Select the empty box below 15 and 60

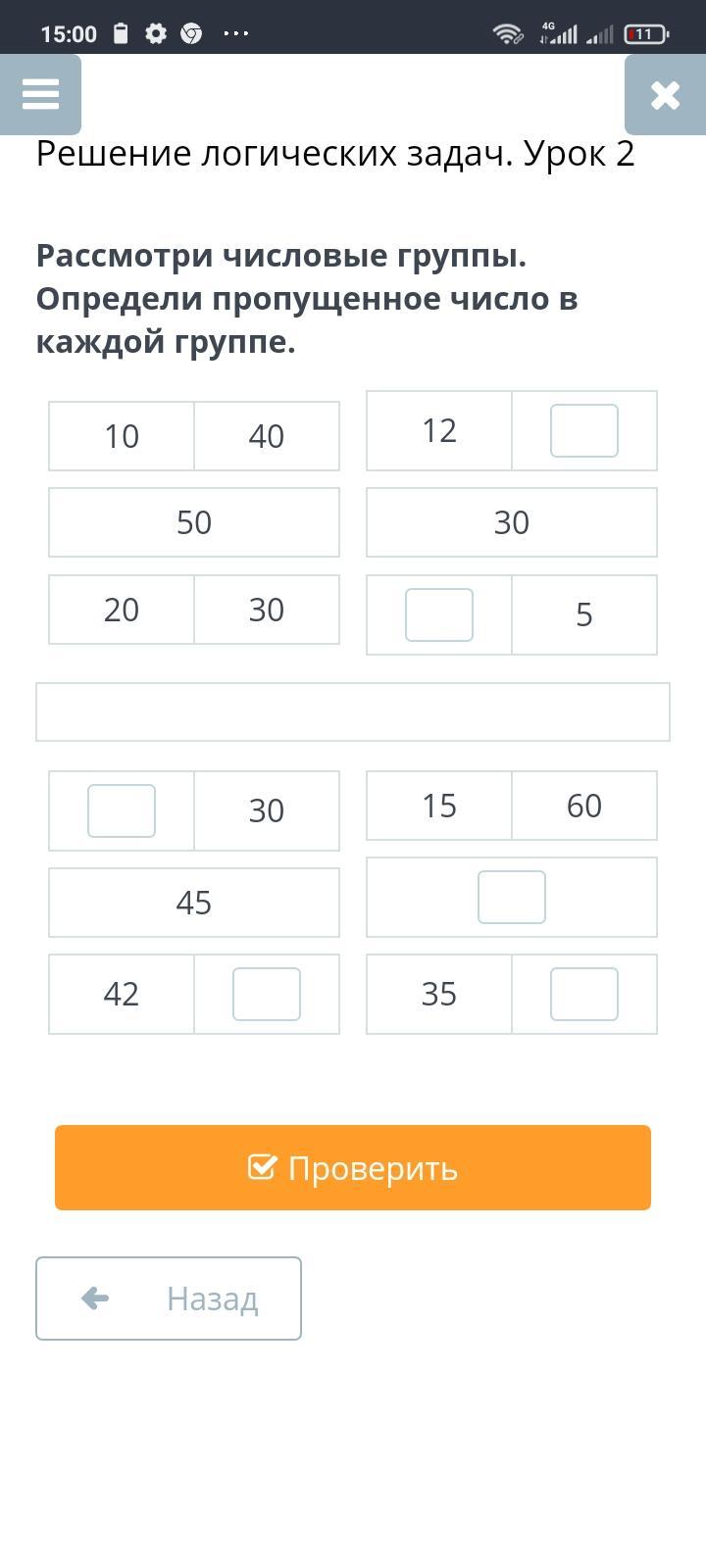pyautogui.click(x=512, y=897)
